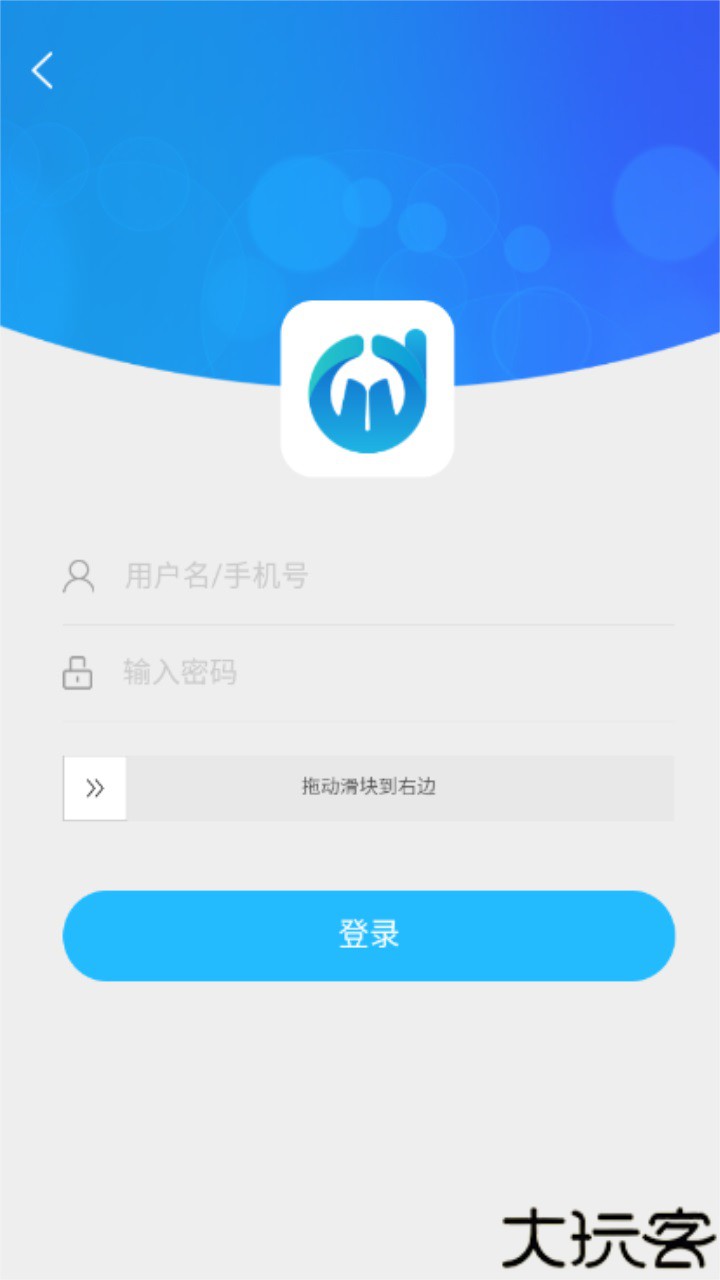Screen dimensions: 720x1280
Task: Click the blue rounded login button
Action: point(368,933)
